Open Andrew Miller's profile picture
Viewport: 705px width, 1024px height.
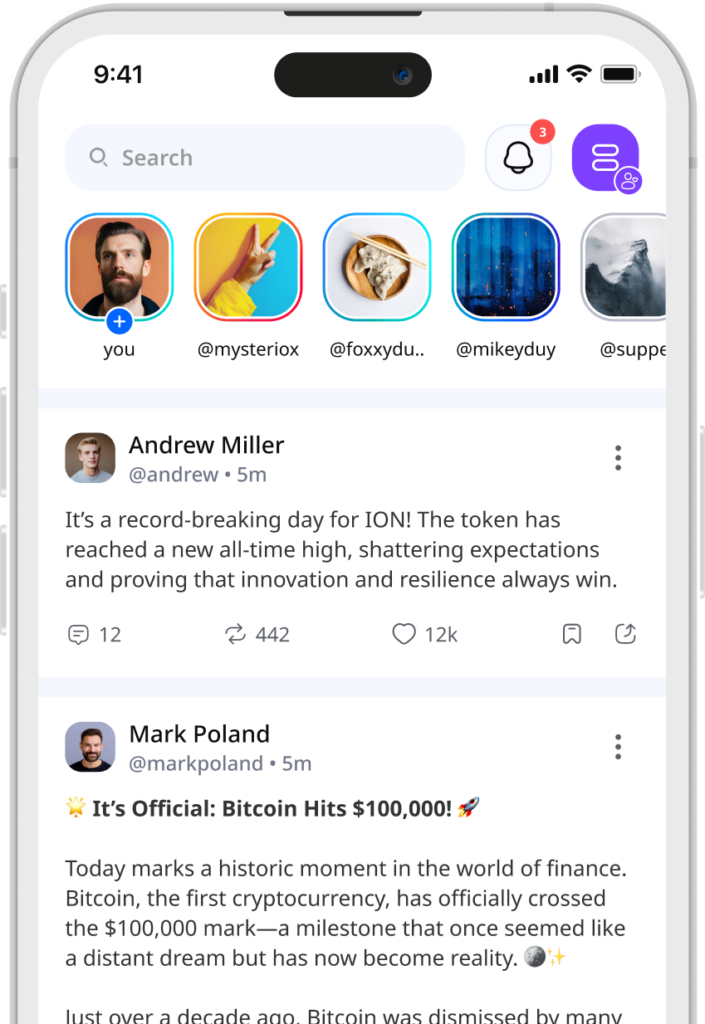coord(90,458)
